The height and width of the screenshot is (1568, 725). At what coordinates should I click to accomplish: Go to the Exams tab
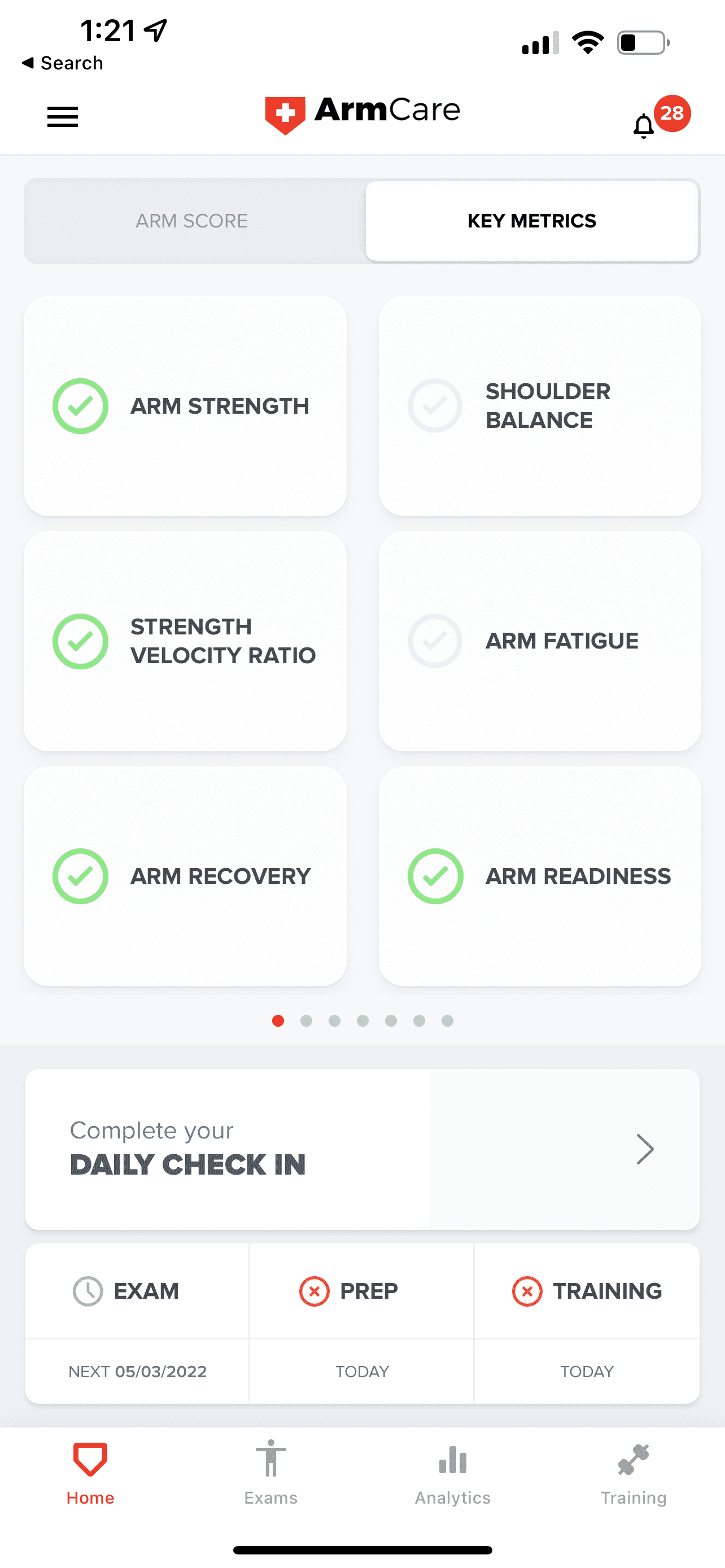click(x=271, y=1473)
